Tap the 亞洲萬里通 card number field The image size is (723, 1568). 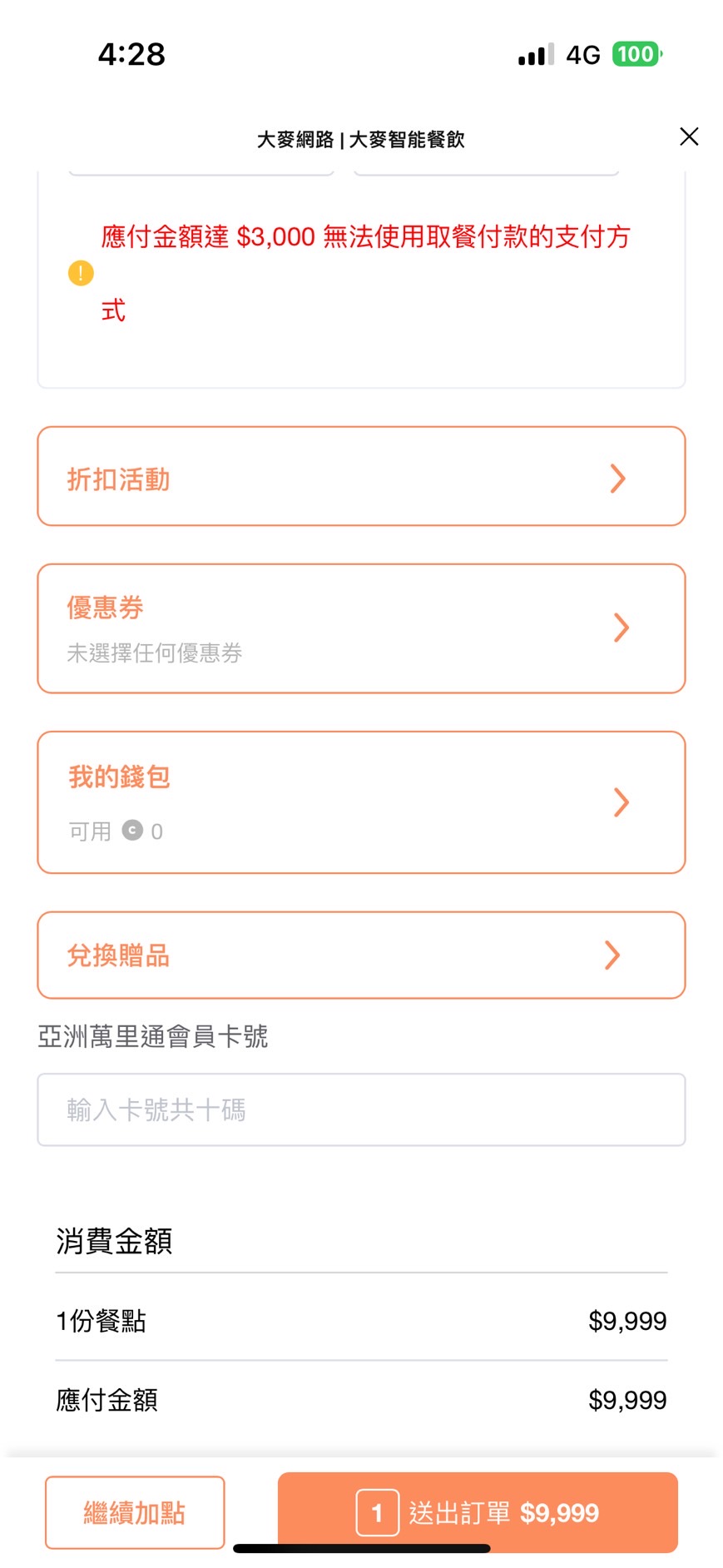(361, 1109)
